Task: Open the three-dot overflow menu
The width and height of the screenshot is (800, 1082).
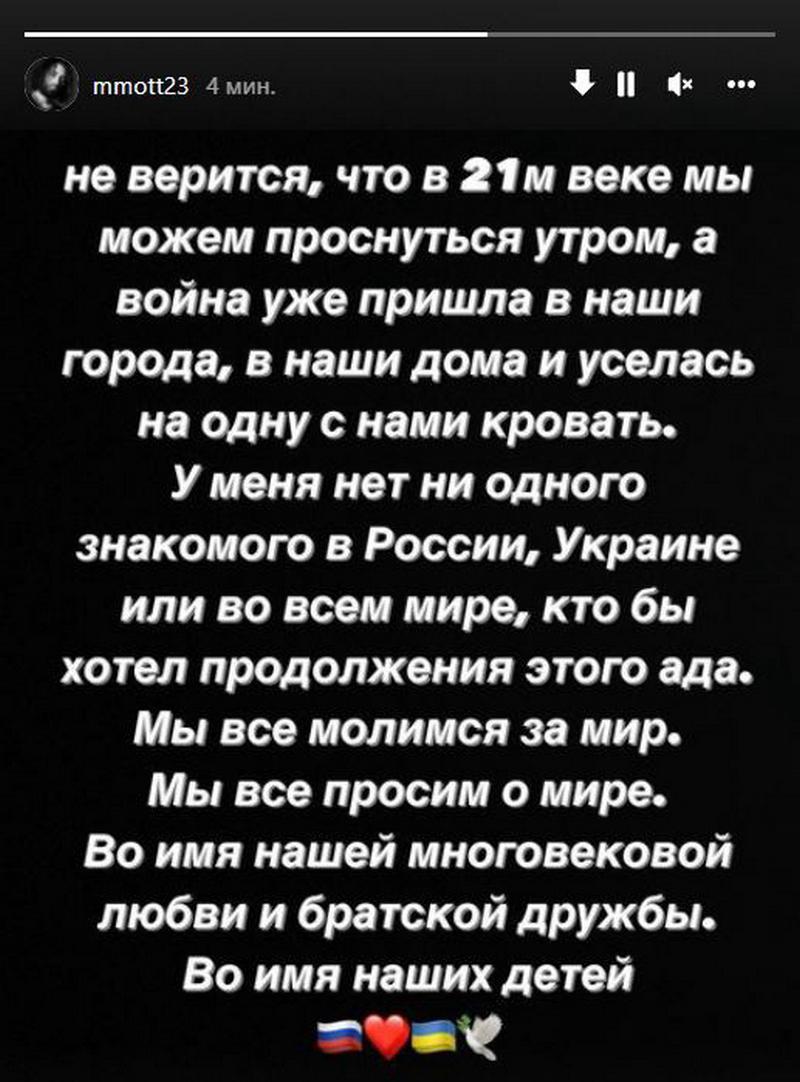Action: [743, 85]
